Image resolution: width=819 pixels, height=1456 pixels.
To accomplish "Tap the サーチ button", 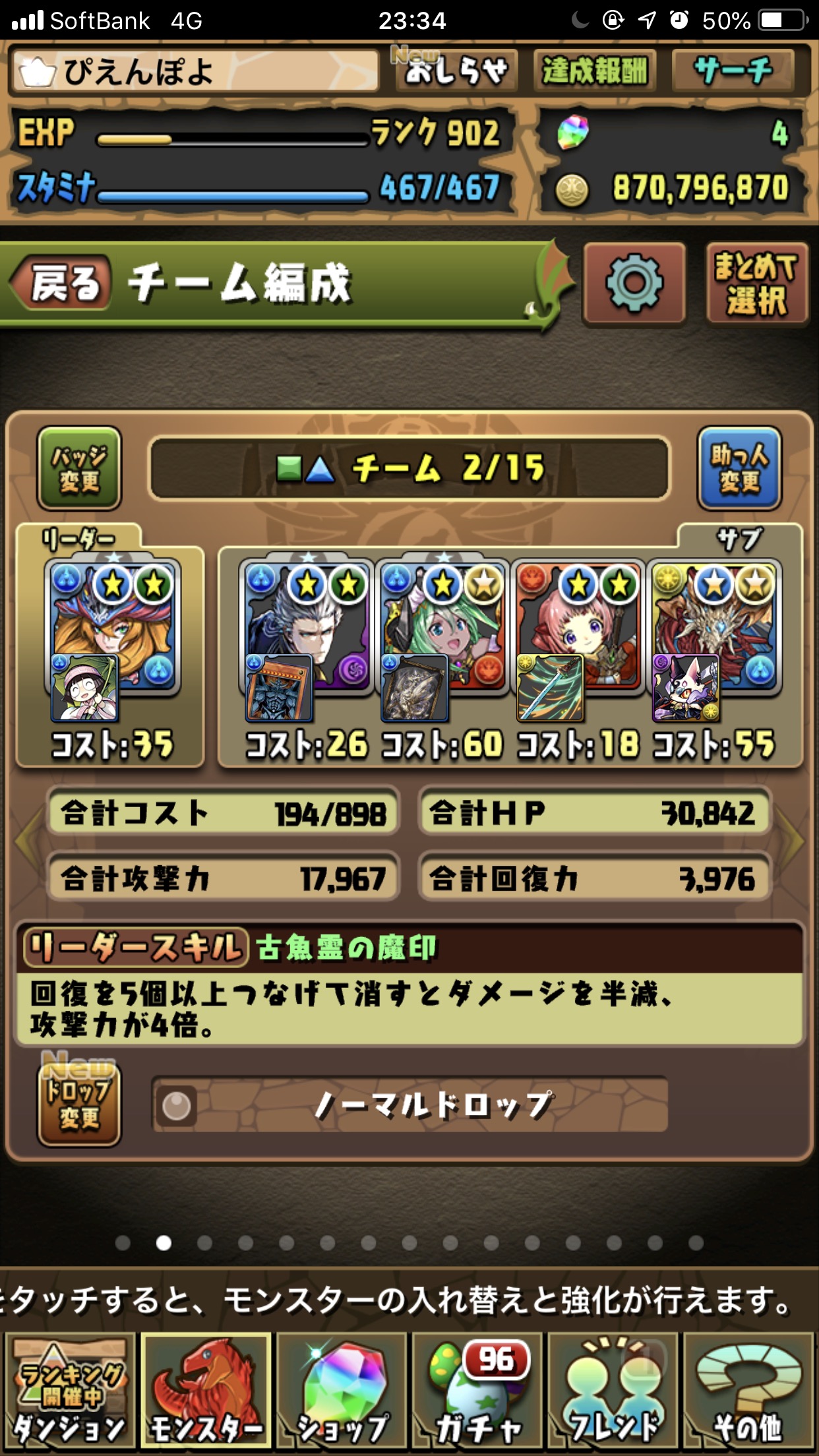I will (x=733, y=70).
